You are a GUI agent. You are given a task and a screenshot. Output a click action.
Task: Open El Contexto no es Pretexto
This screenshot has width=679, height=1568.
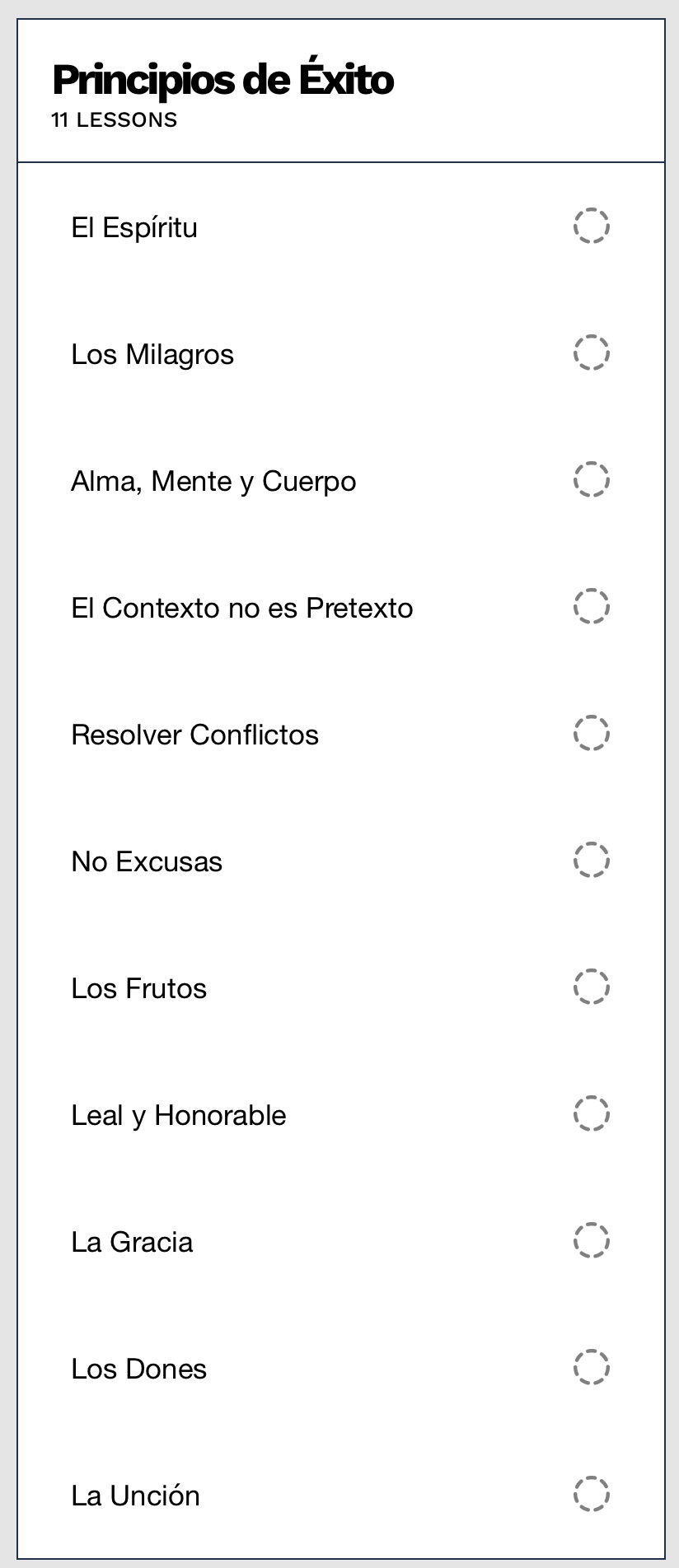(x=242, y=608)
